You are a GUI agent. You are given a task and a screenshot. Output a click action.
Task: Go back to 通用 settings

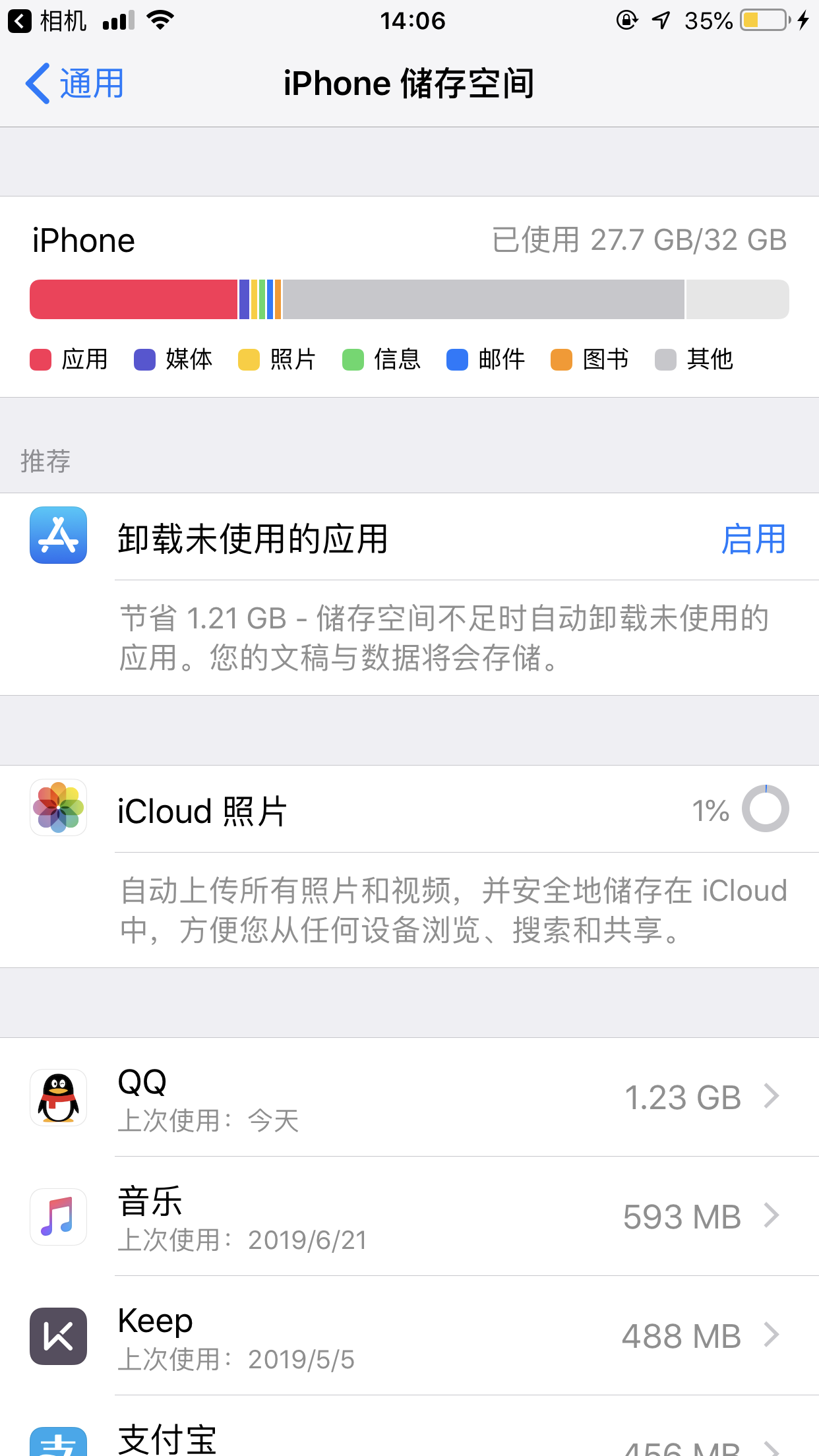click(75, 84)
